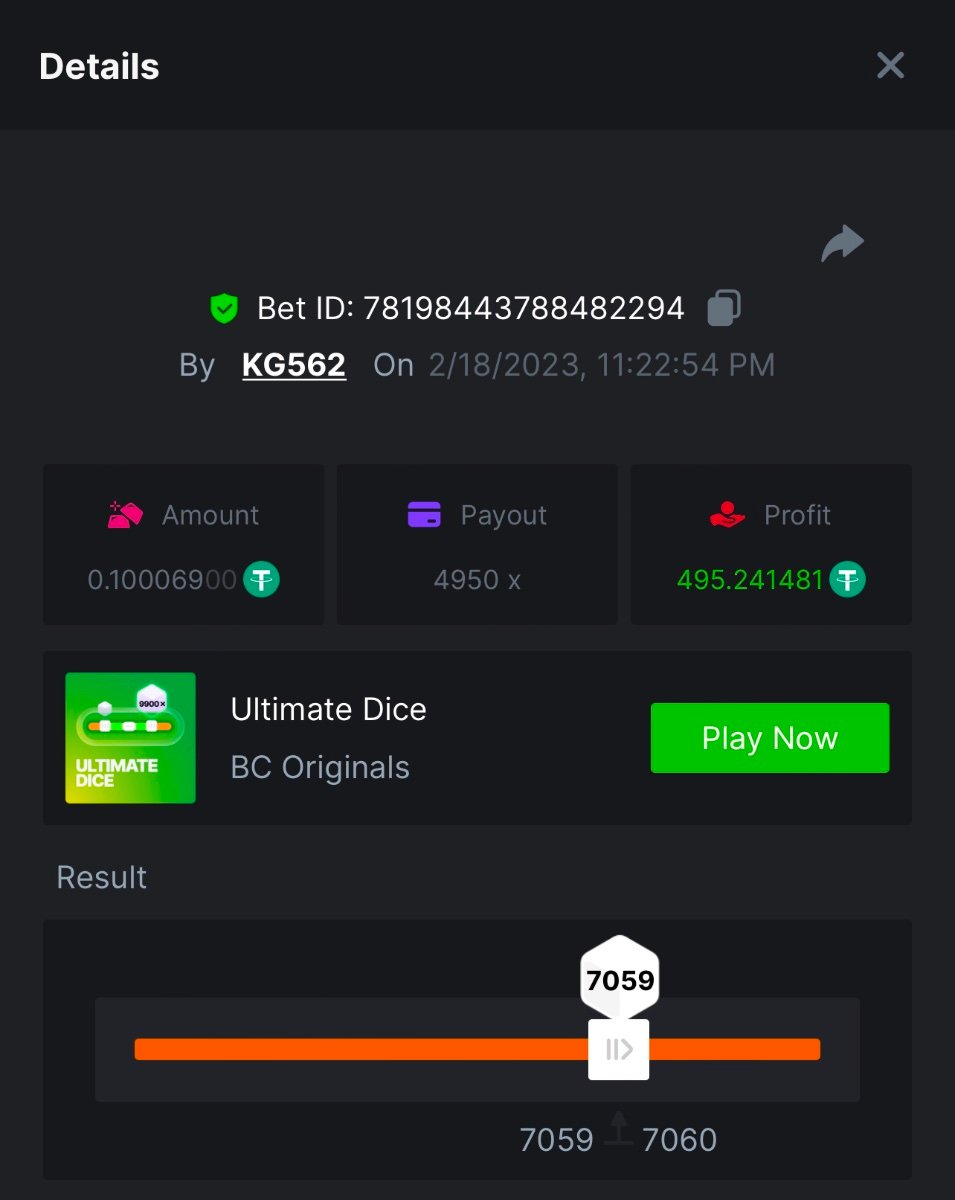955x1200 pixels.
Task: Tap Play Now for Ultimate Dice
Action: (769, 738)
